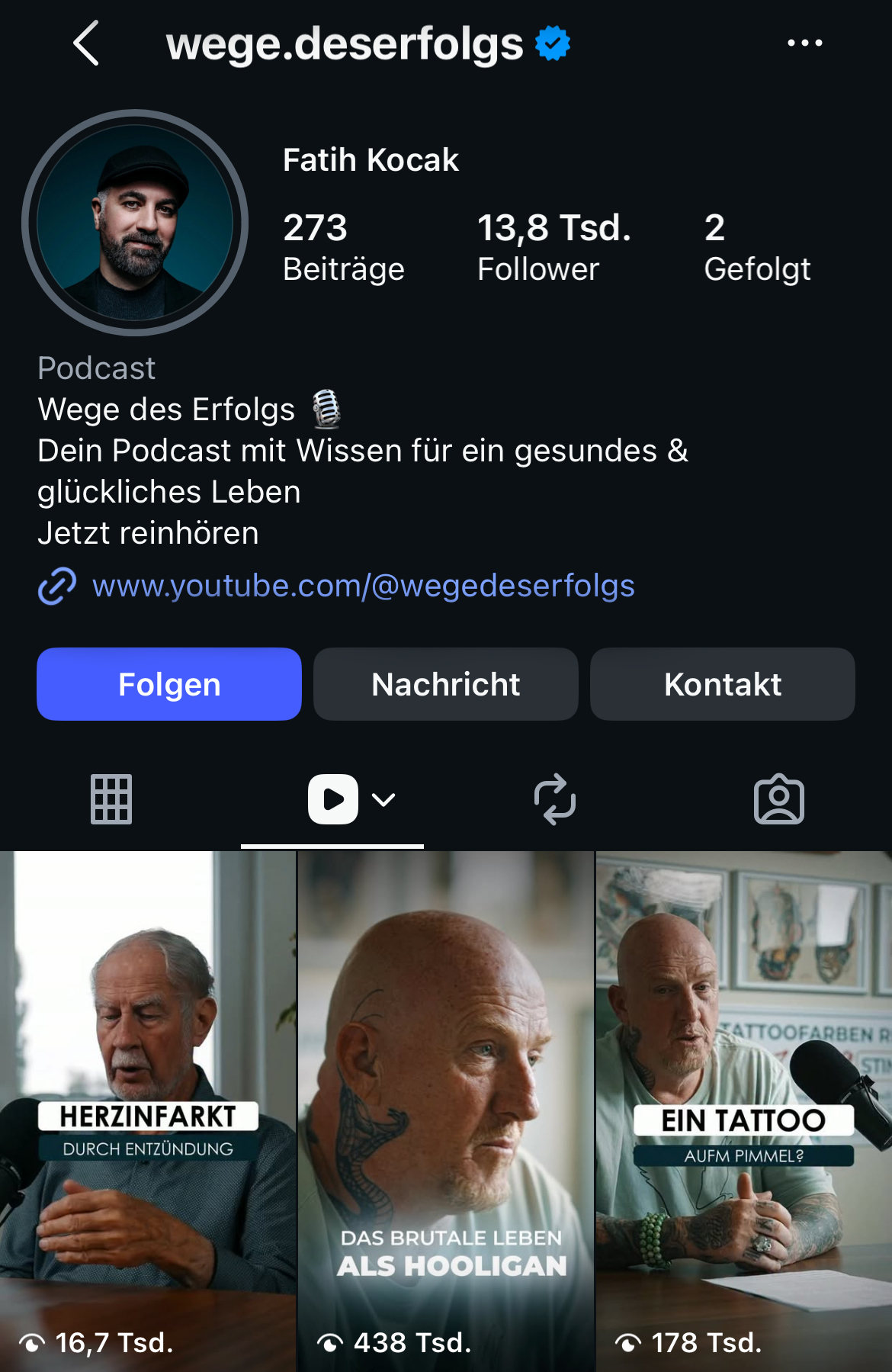Play the Herzinfarkt durch Entzündung reel
This screenshot has width=892, height=1372.
tap(148, 1111)
